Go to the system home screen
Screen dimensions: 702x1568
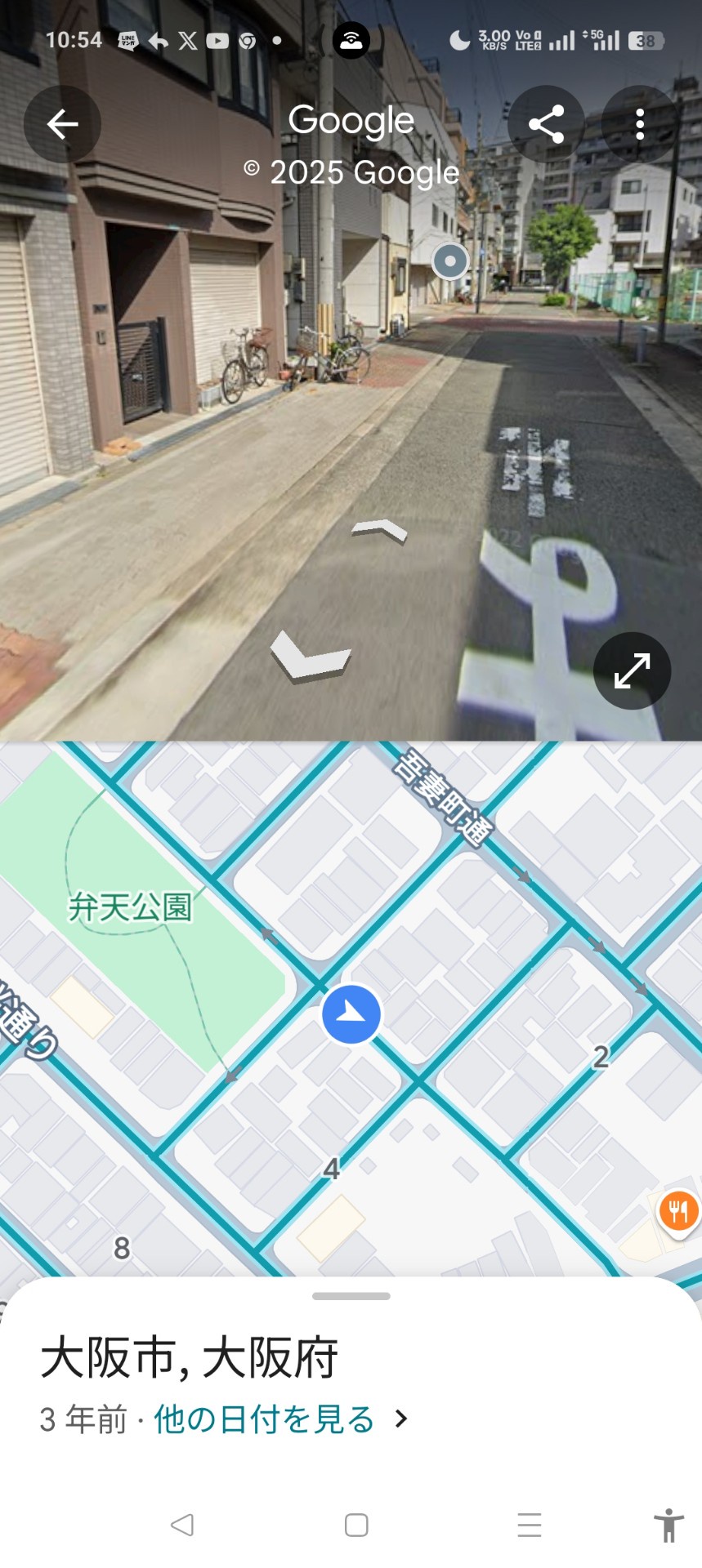[356, 1525]
